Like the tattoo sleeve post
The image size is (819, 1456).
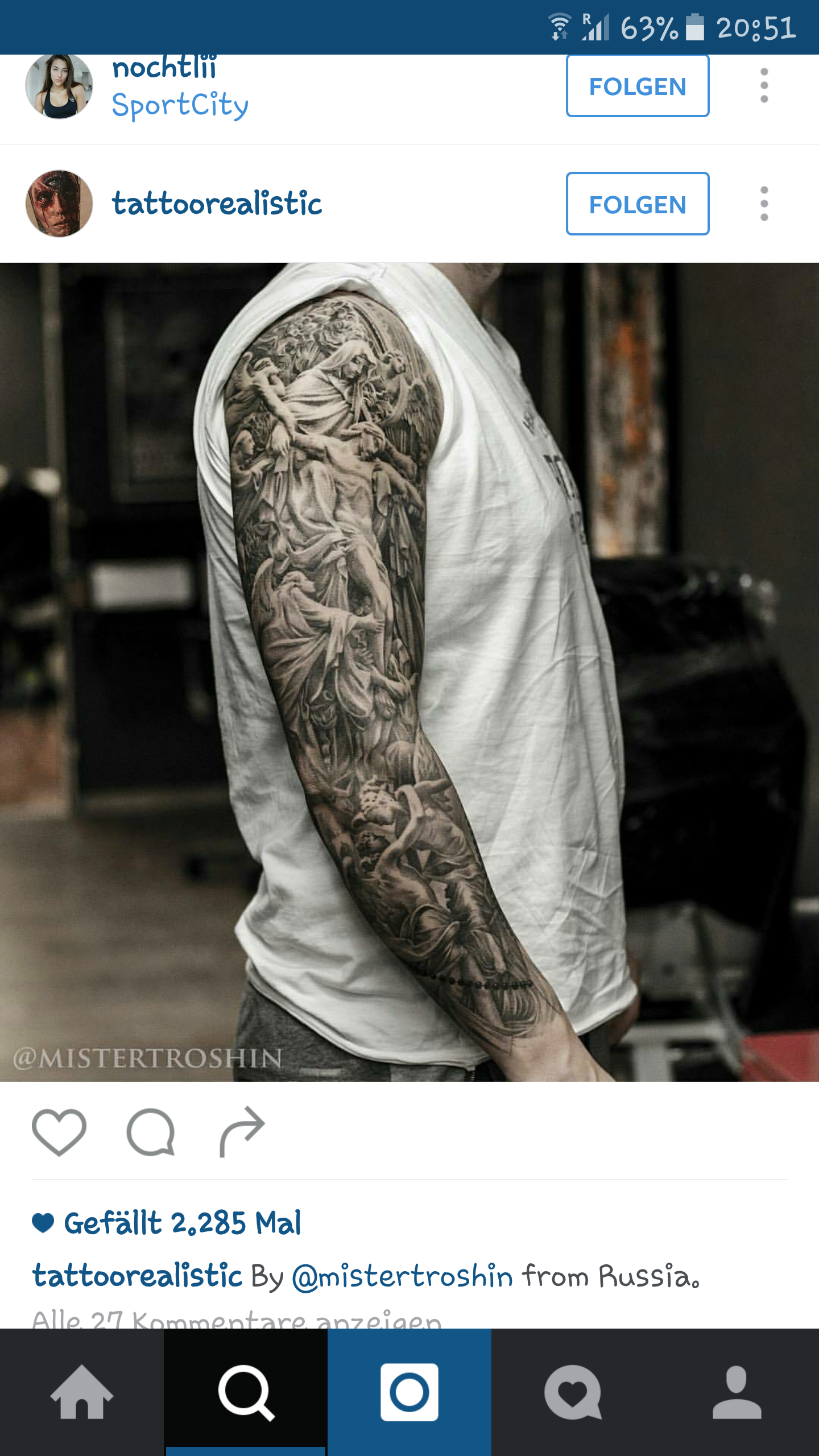[59, 1132]
